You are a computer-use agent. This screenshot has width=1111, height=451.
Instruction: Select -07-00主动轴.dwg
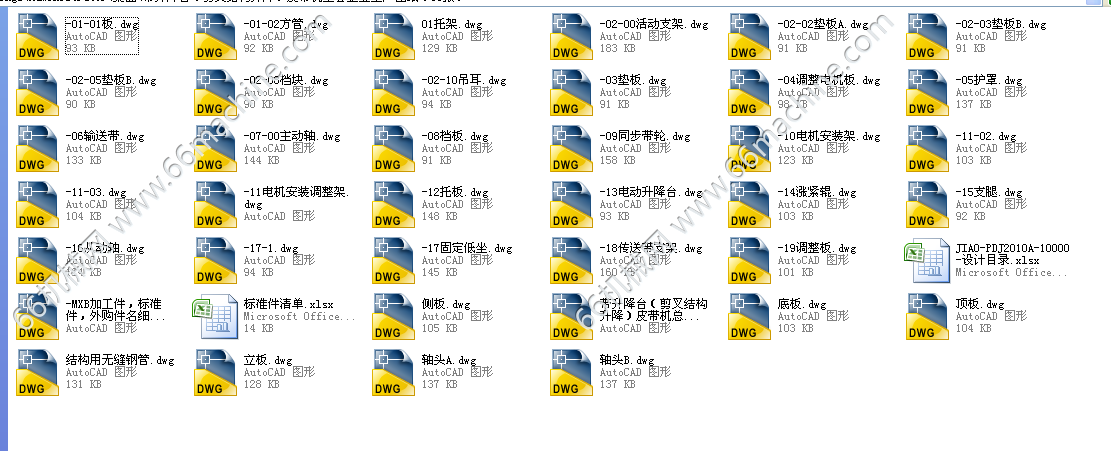click(x=217, y=149)
